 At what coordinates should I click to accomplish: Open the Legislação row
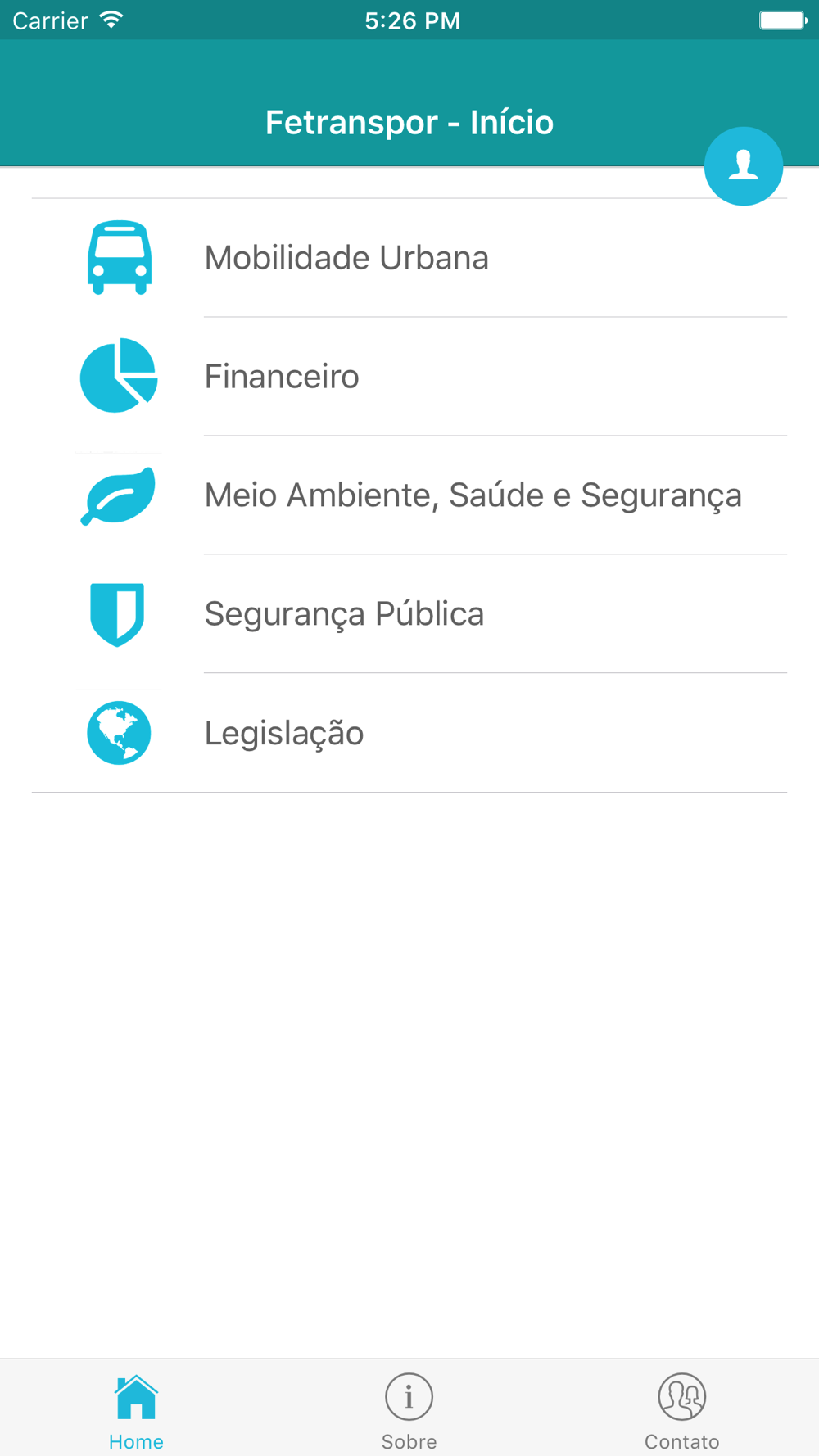click(409, 733)
